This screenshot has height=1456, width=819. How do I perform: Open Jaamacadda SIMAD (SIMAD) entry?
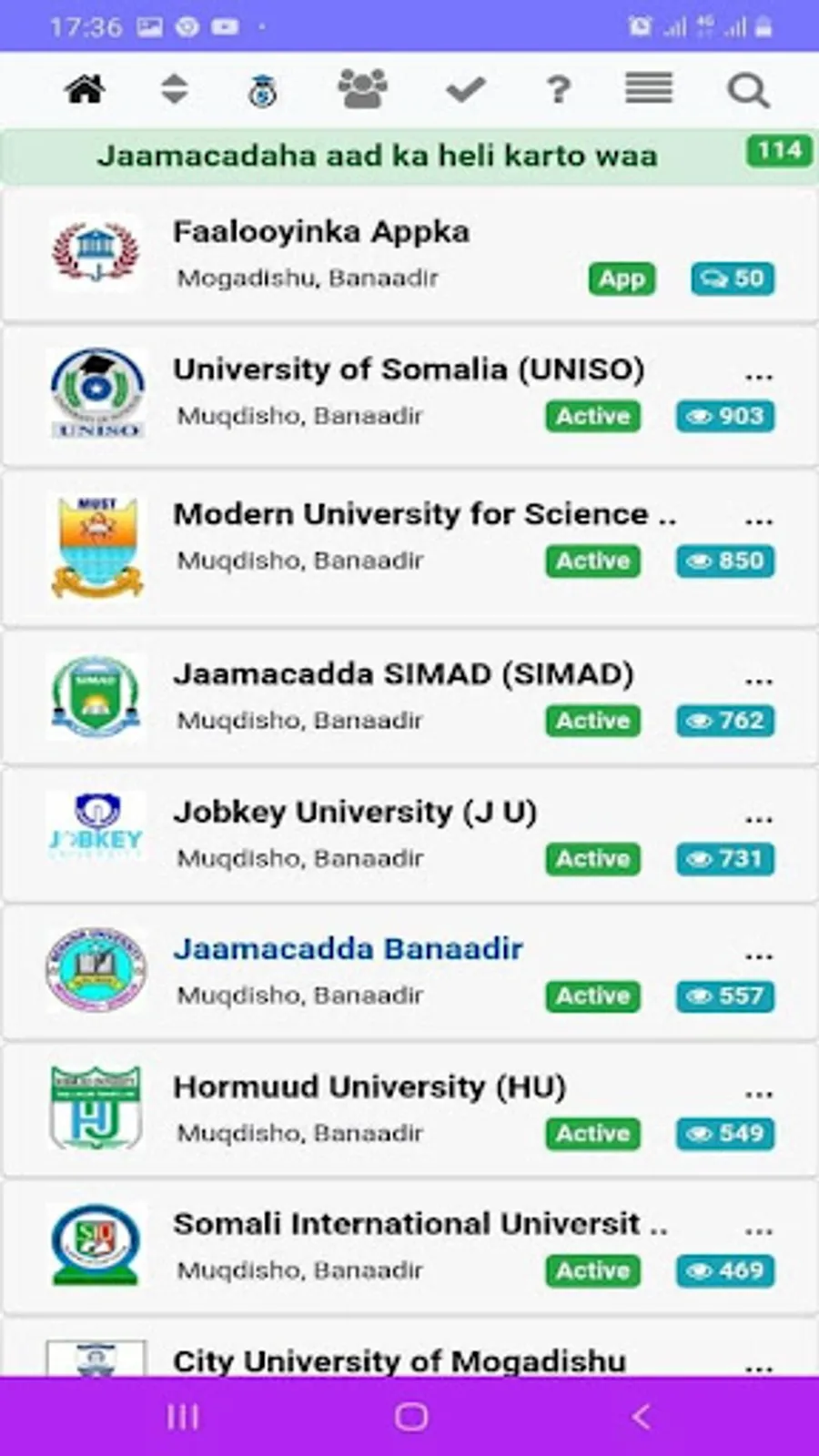point(403,674)
